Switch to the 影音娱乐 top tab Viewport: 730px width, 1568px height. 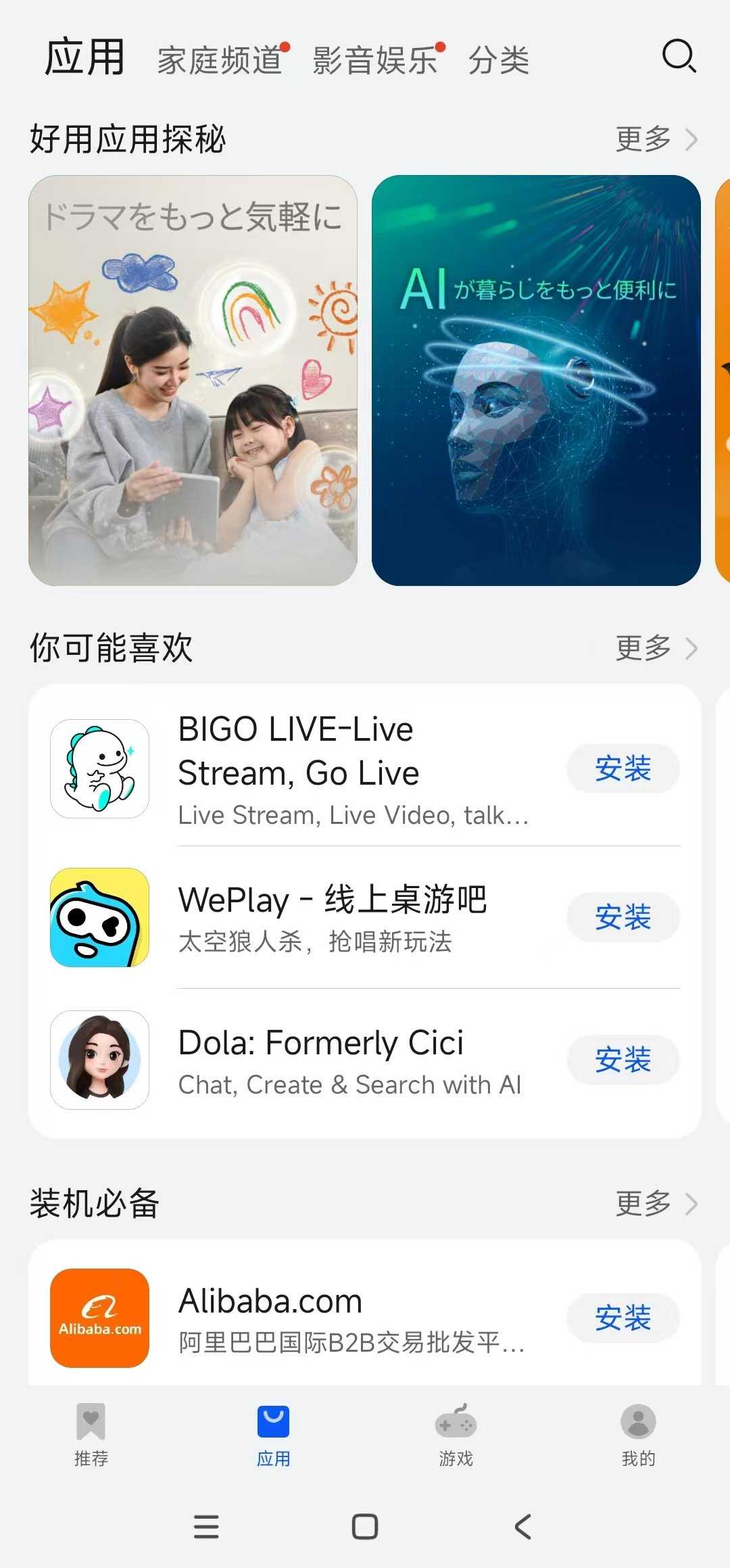[375, 60]
